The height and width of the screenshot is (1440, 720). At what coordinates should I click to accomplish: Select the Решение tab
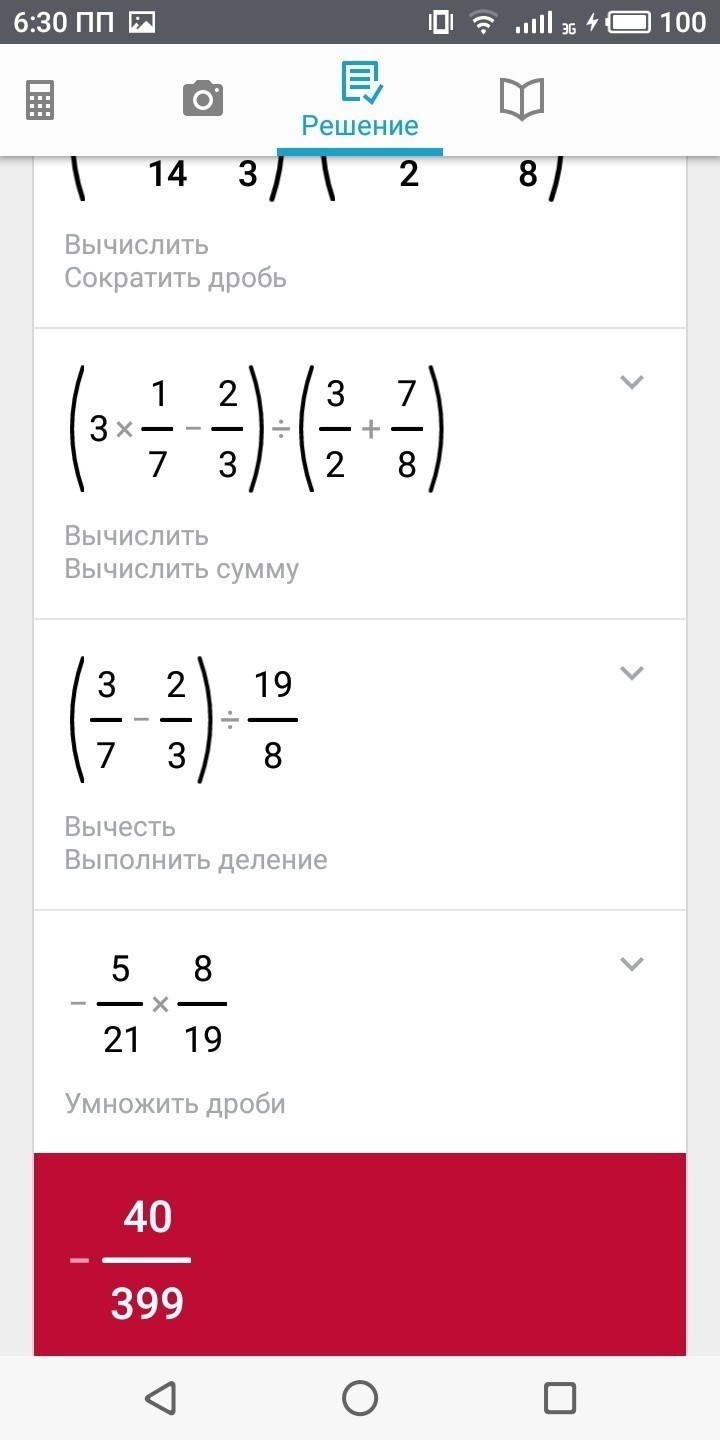(x=360, y=102)
